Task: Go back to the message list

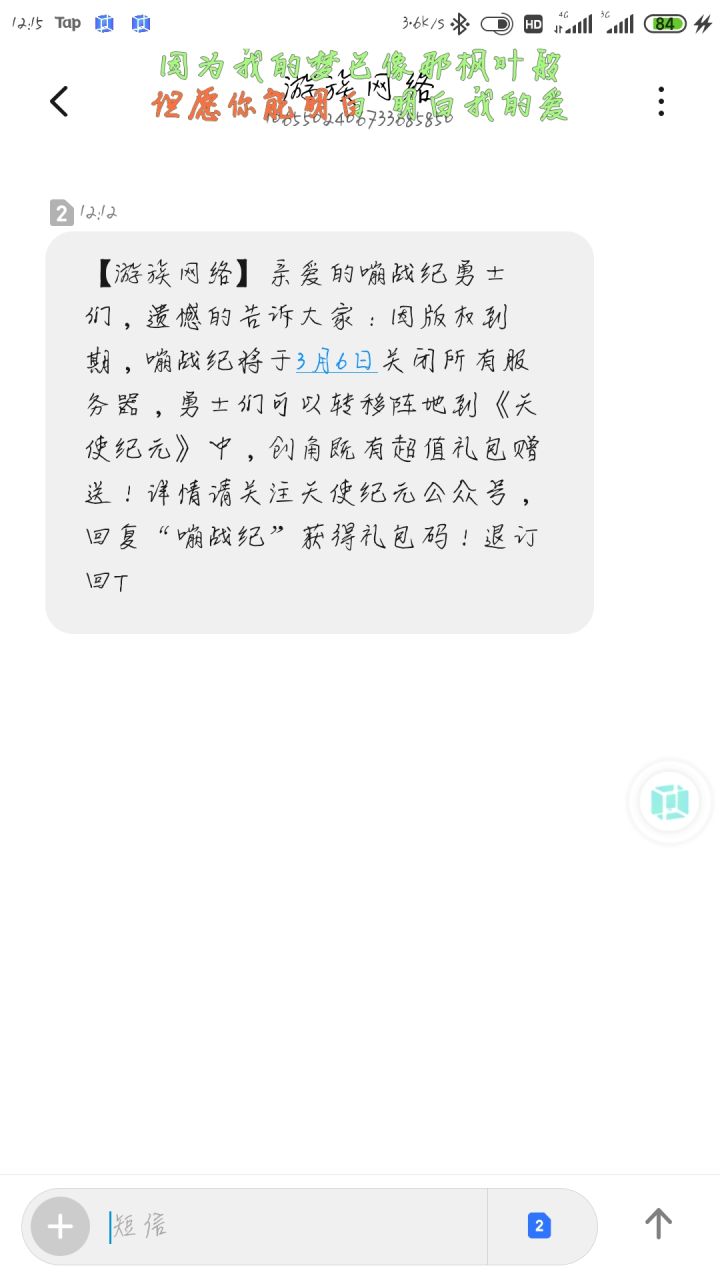Action: click(x=59, y=101)
